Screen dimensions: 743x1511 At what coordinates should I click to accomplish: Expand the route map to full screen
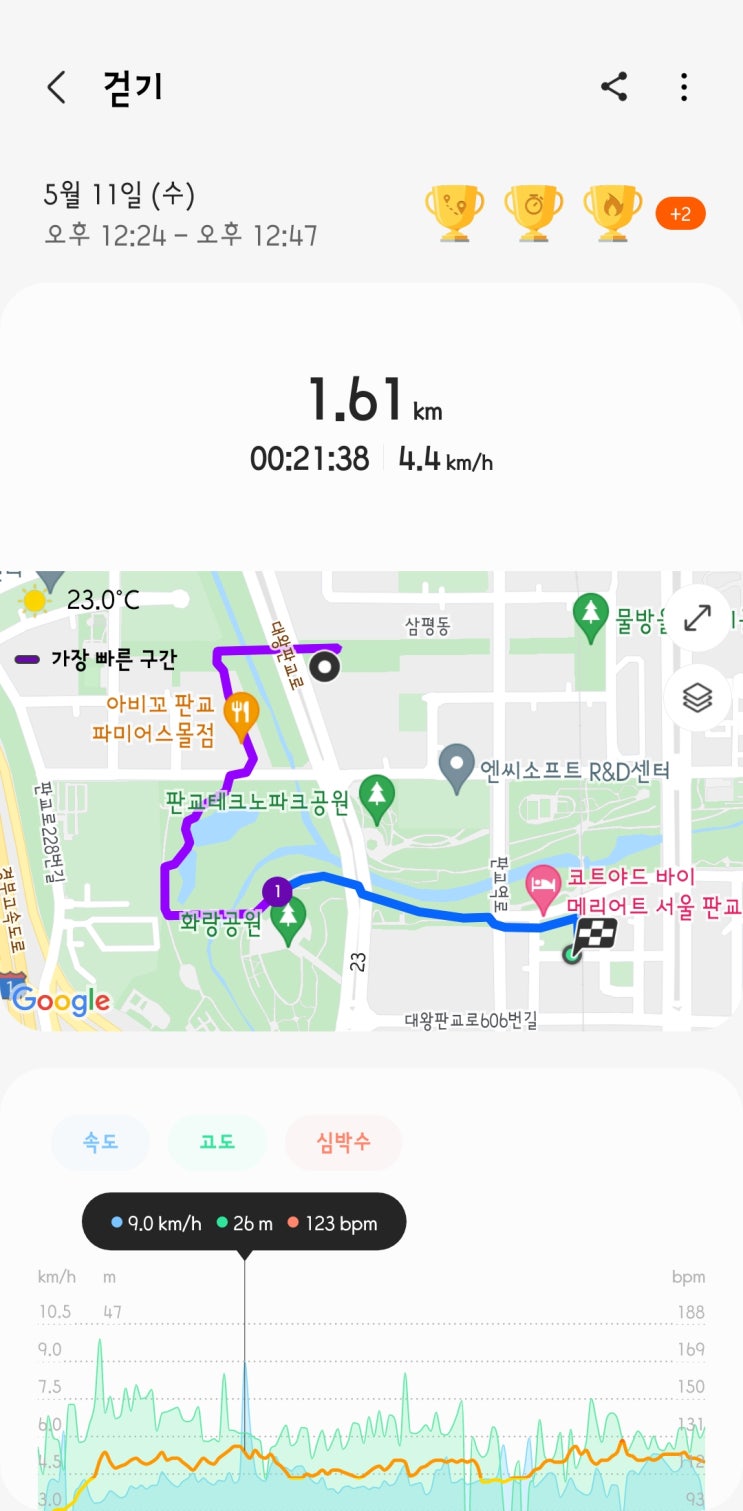(x=697, y=618)
